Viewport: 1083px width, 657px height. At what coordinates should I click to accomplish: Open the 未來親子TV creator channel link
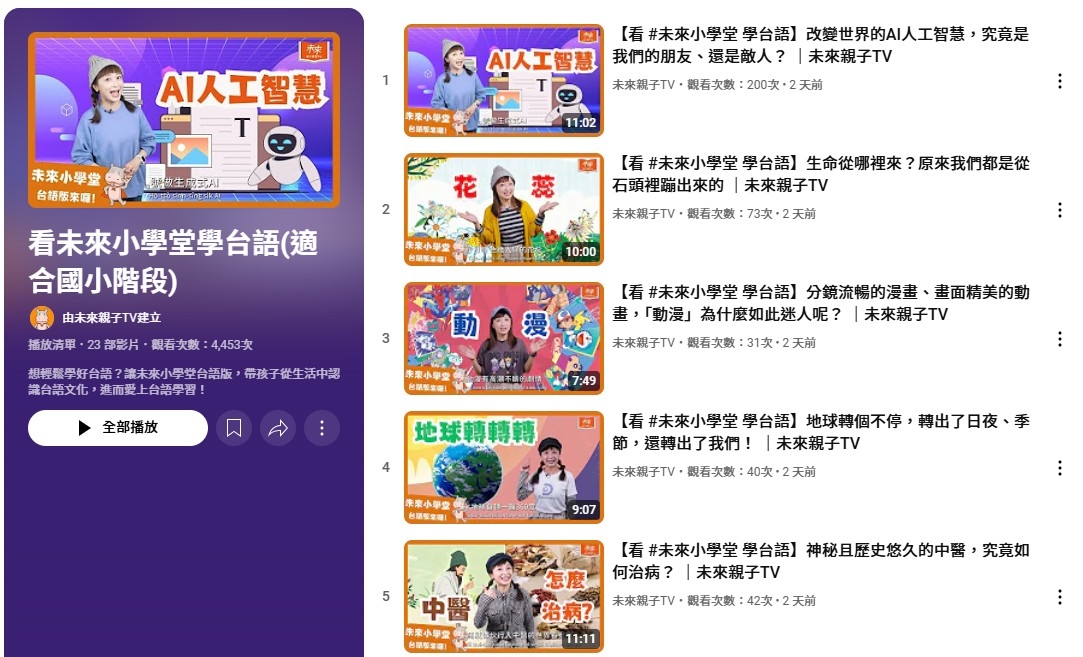[111, 318]
